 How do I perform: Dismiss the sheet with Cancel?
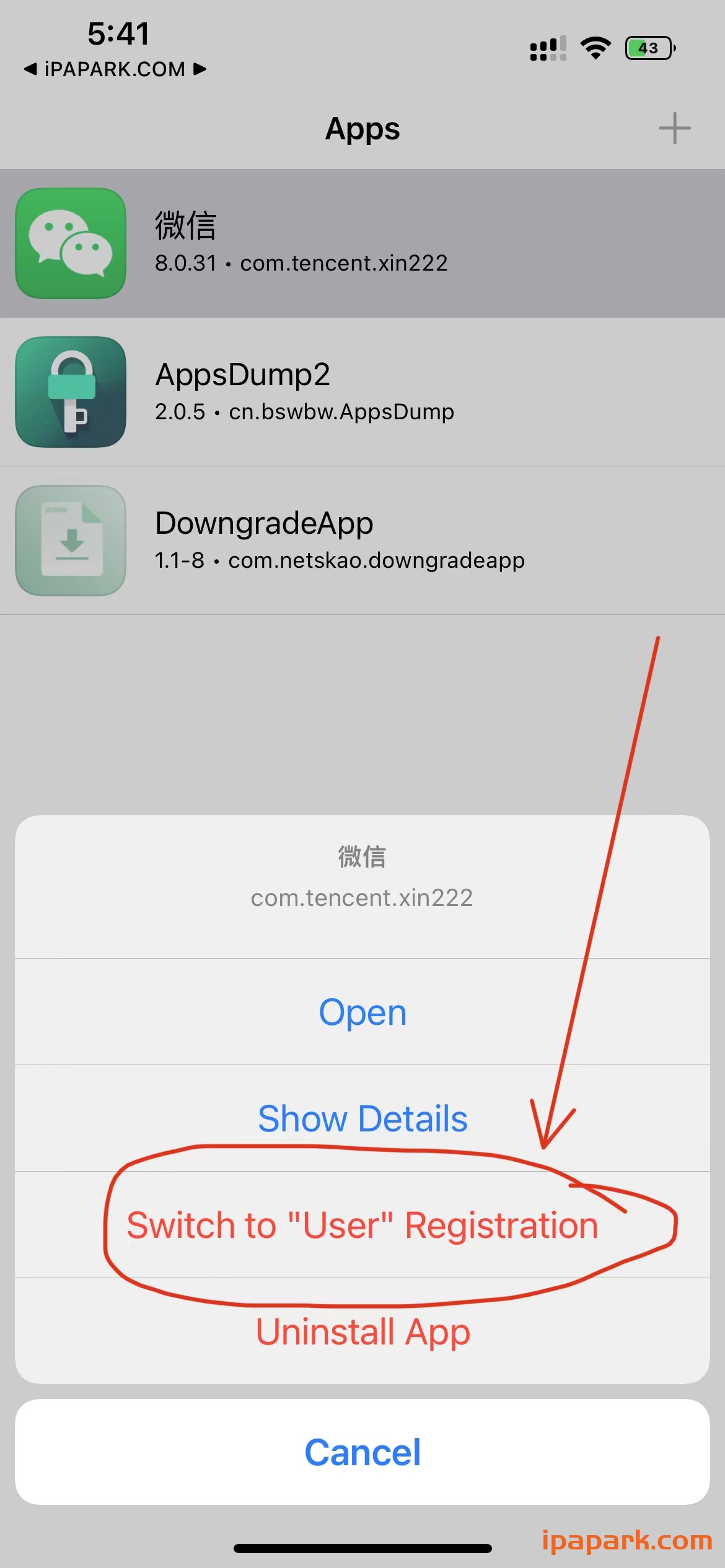pyautogui.click(x=362, y=1450)
